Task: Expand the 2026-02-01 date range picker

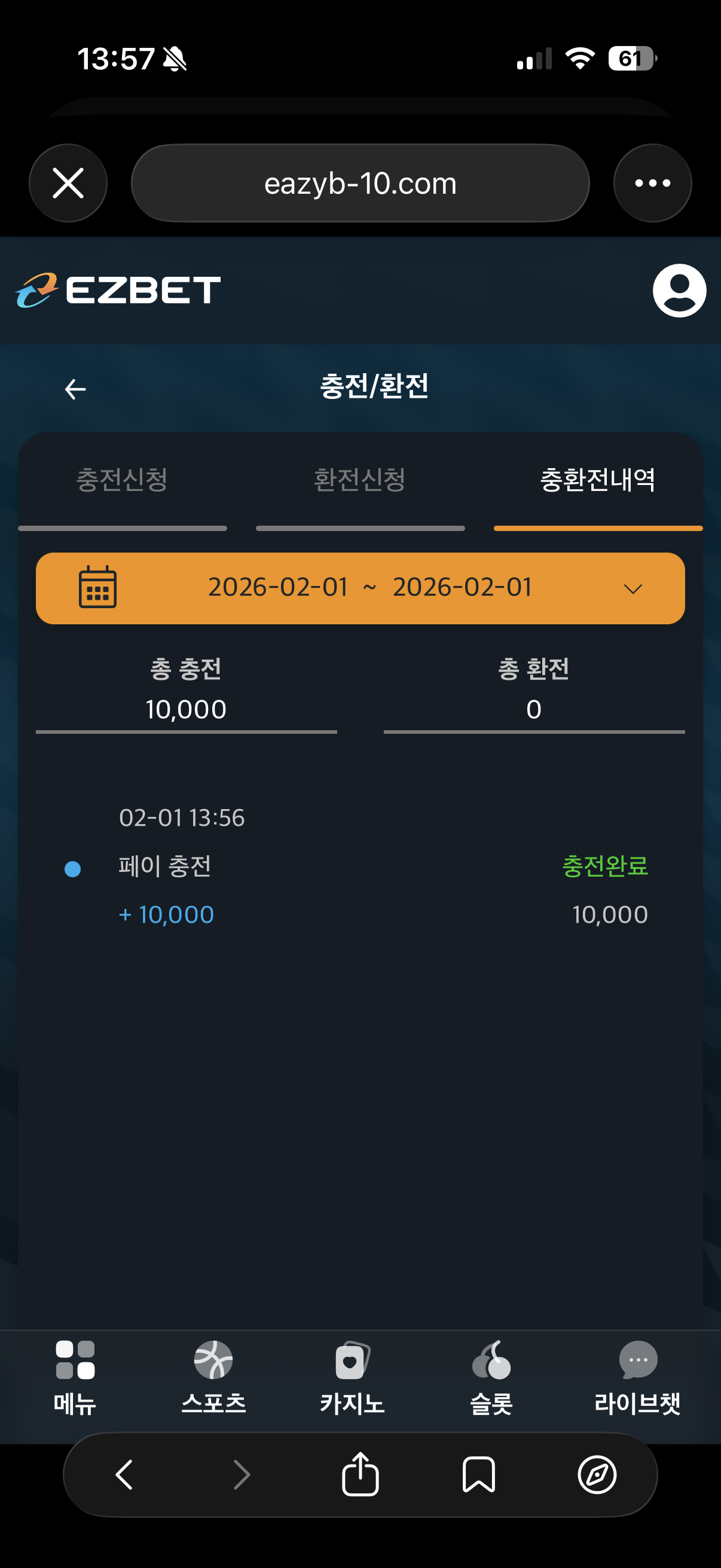Action: tap(360, 588)
